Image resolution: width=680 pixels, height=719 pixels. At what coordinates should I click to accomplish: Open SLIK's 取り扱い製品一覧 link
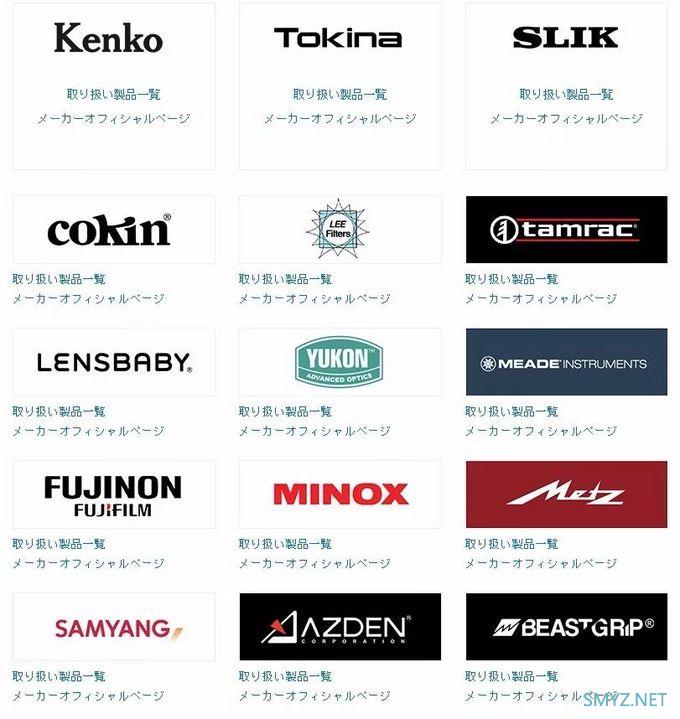click(566, 94)
